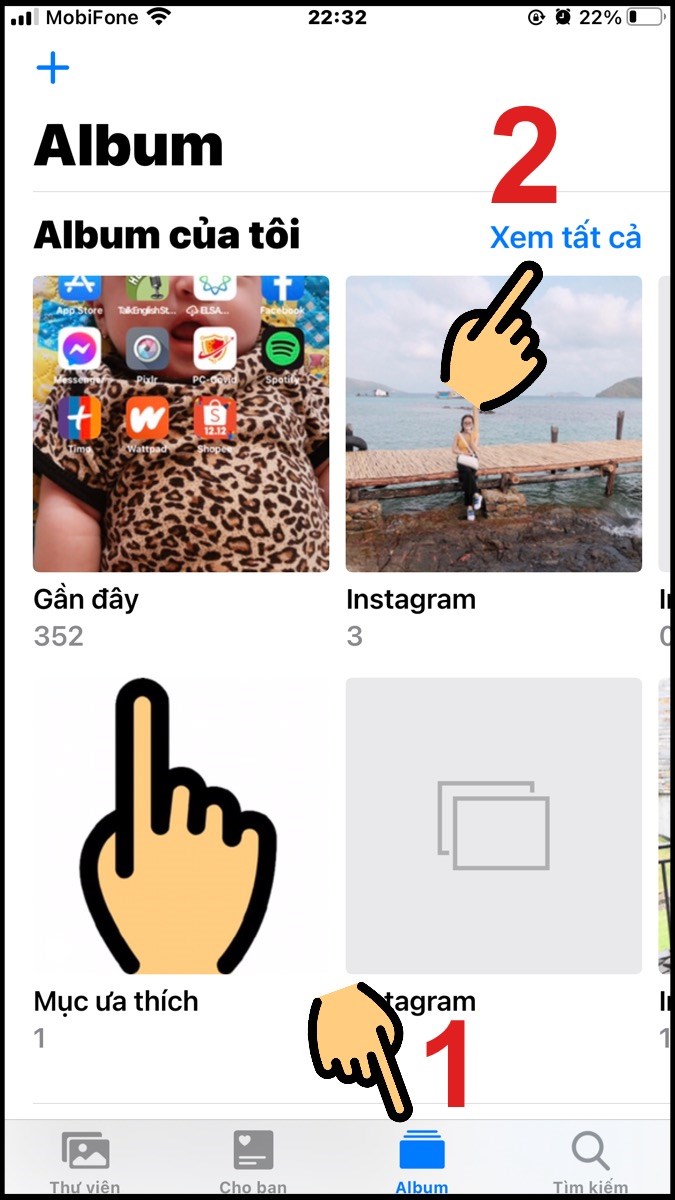Open the Gần đây album
Viewport: 675px width, 1200px height.
point(181,424)
